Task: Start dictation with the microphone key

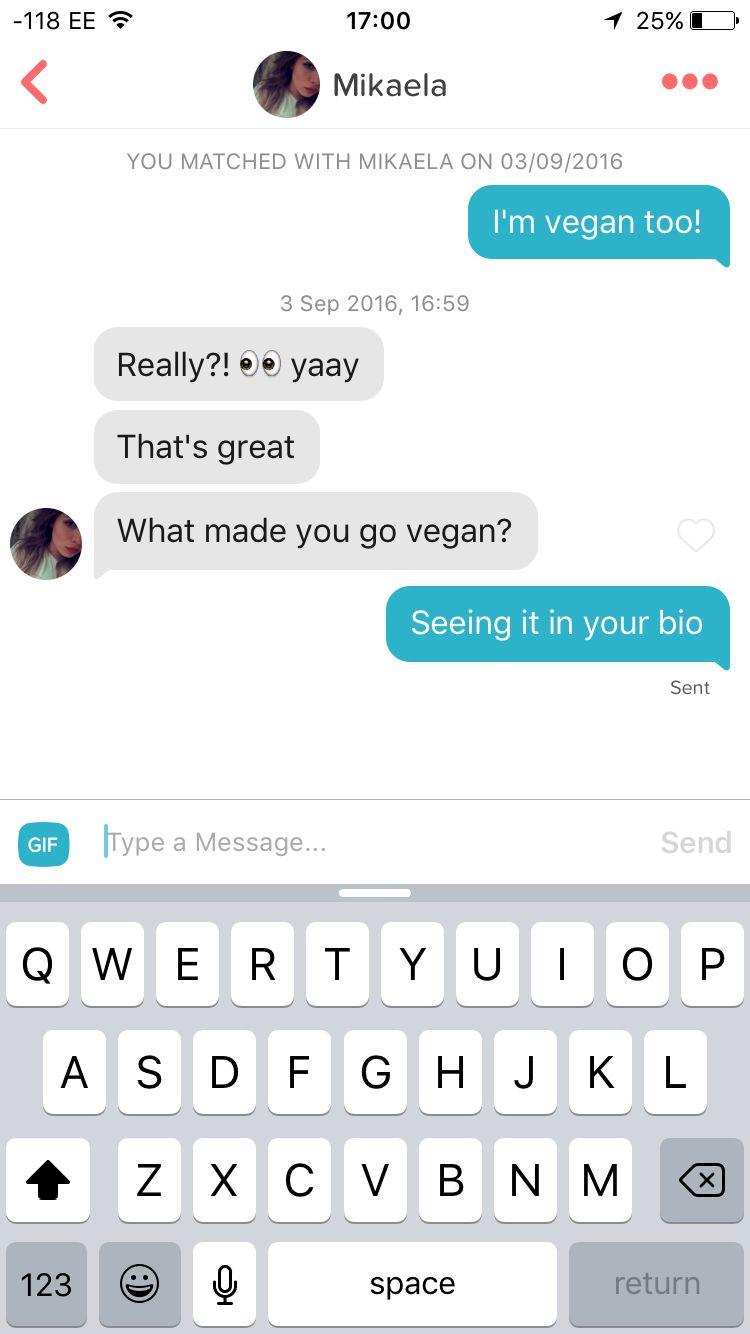Action: point(225,1284)
